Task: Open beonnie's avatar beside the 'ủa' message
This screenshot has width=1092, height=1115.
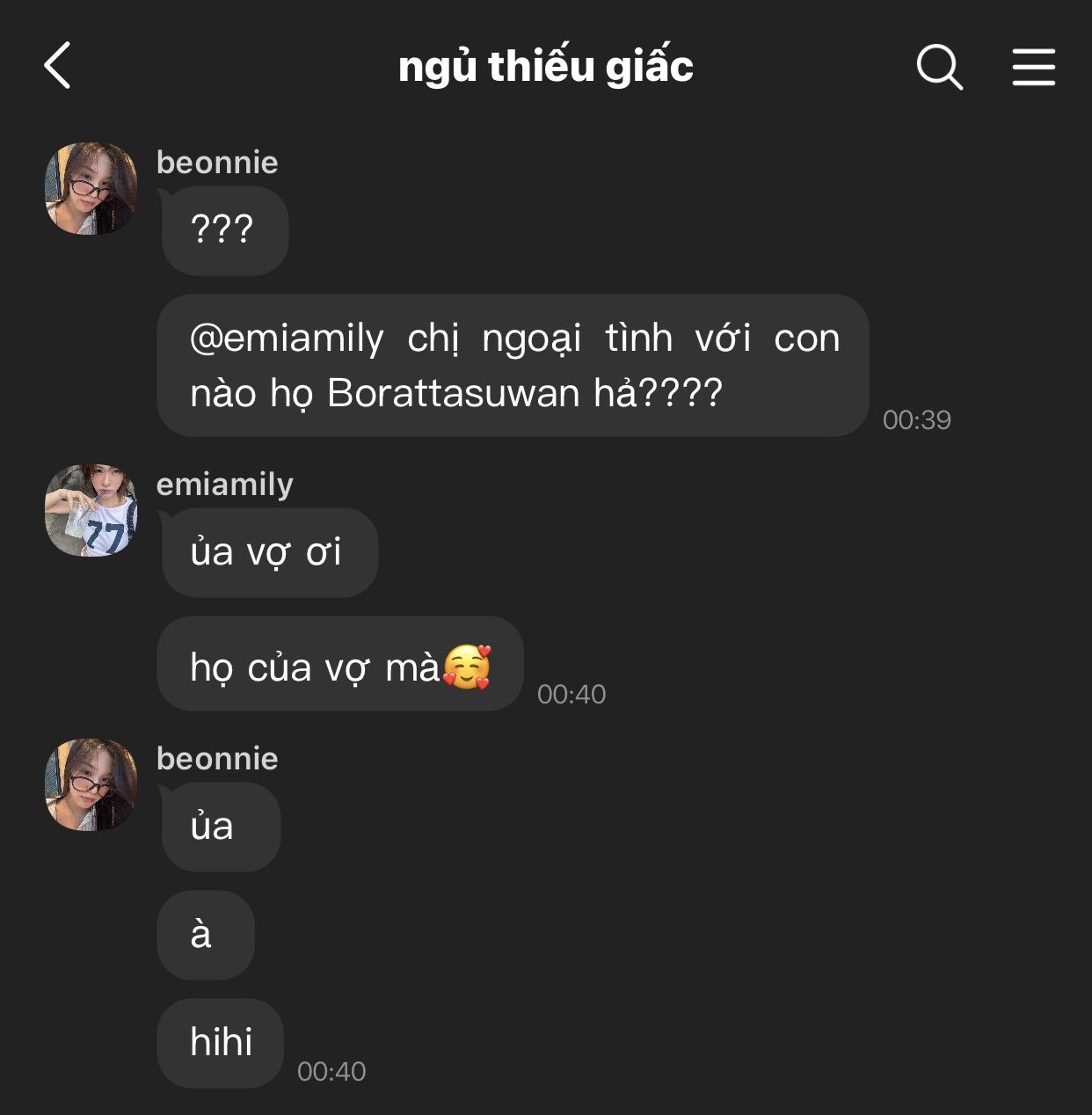Action: pyautogui.click(x=91, y=784)
